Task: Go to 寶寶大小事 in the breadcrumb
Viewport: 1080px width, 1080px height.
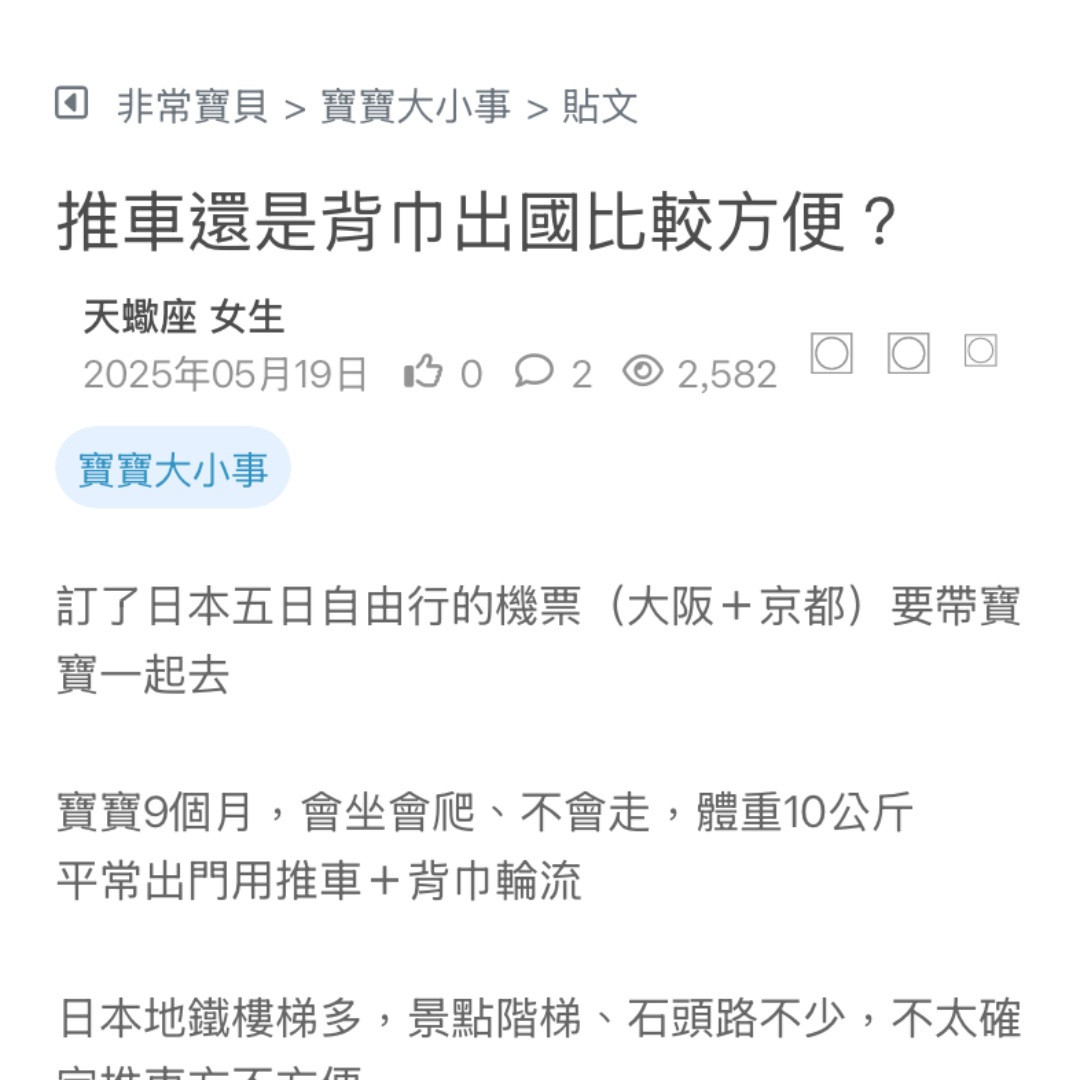Action: click(415, 106)
